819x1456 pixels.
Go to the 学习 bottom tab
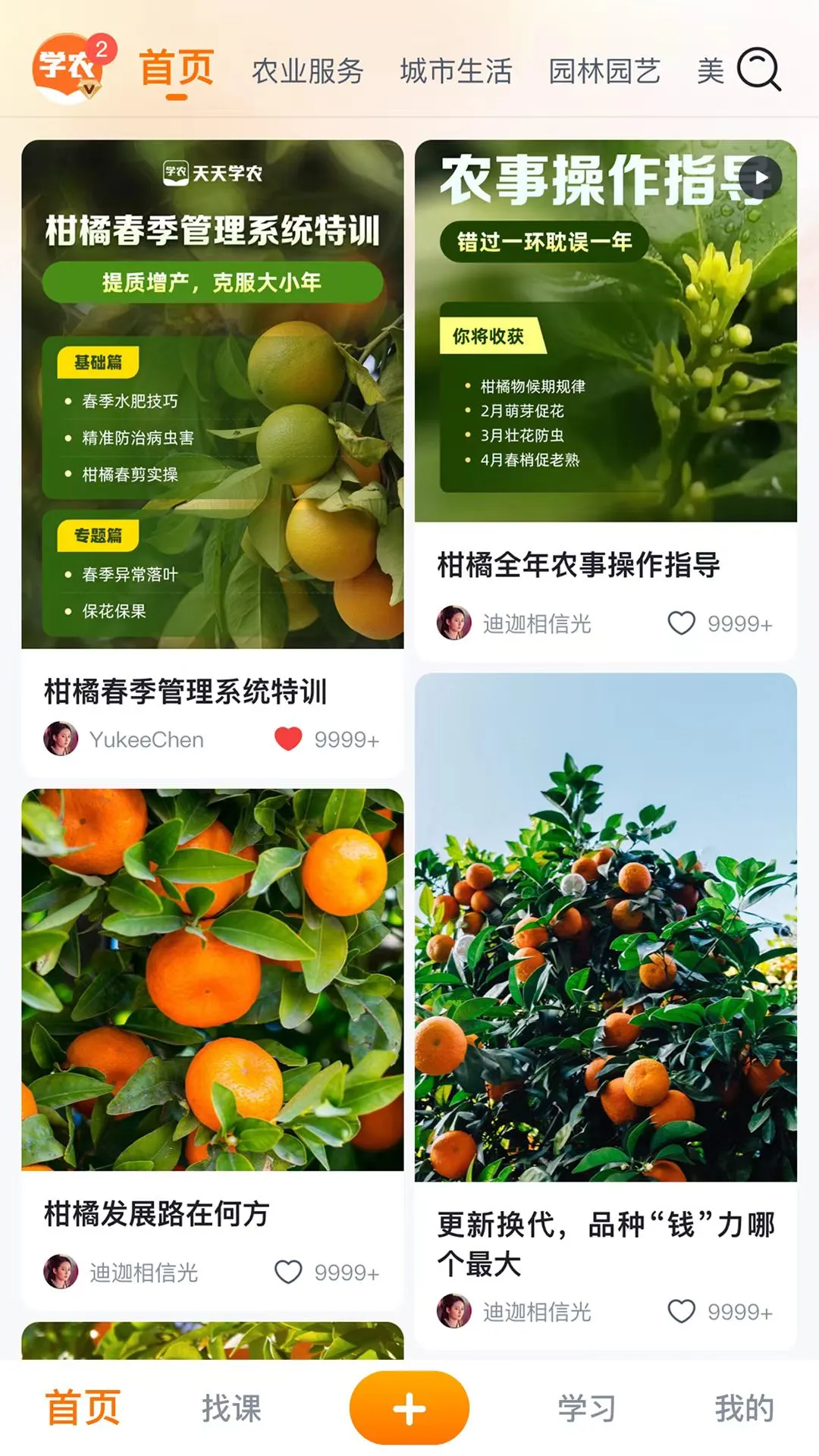(586, 1408)
